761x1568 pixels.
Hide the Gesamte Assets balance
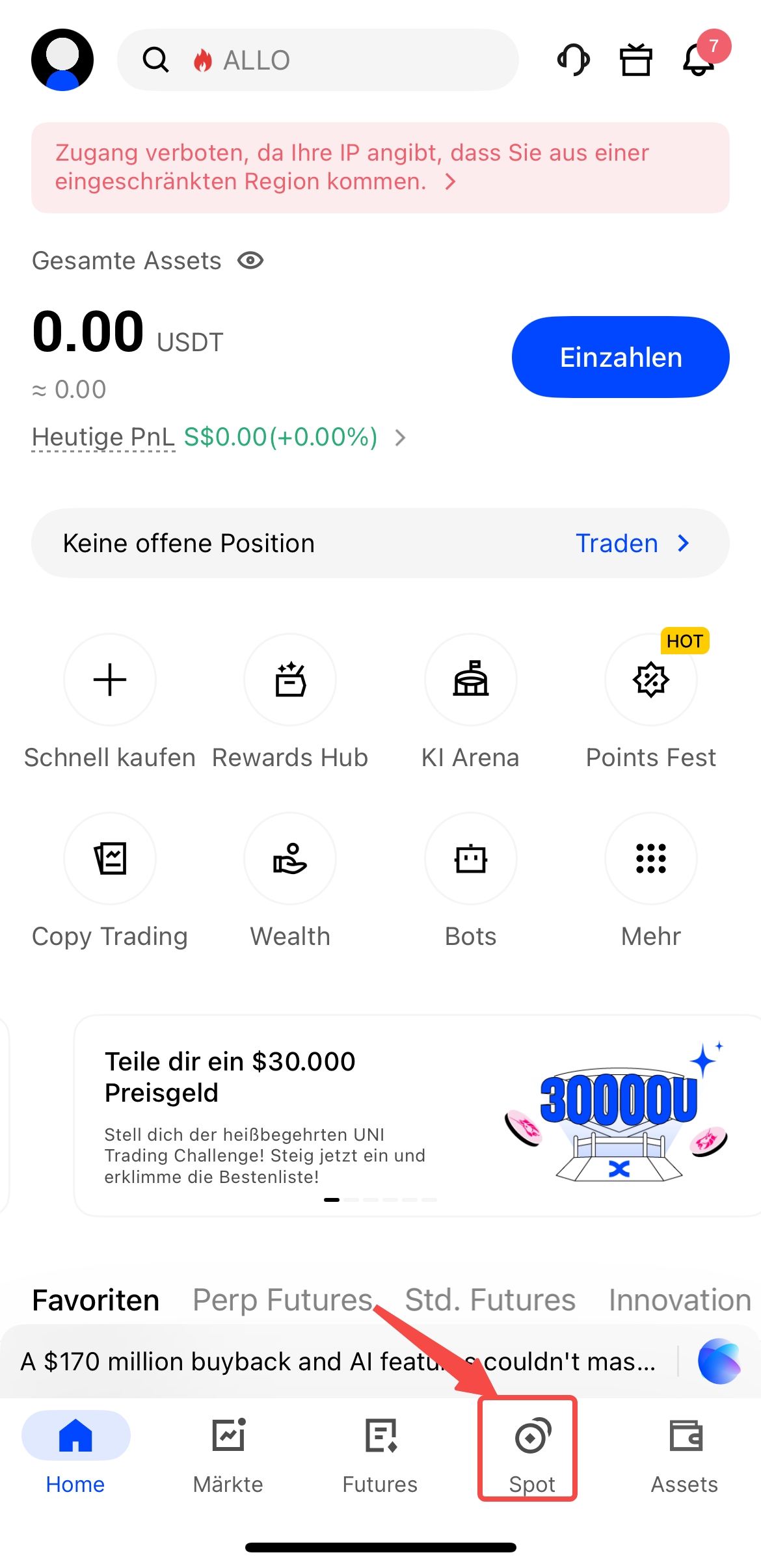tap(250, 261)
